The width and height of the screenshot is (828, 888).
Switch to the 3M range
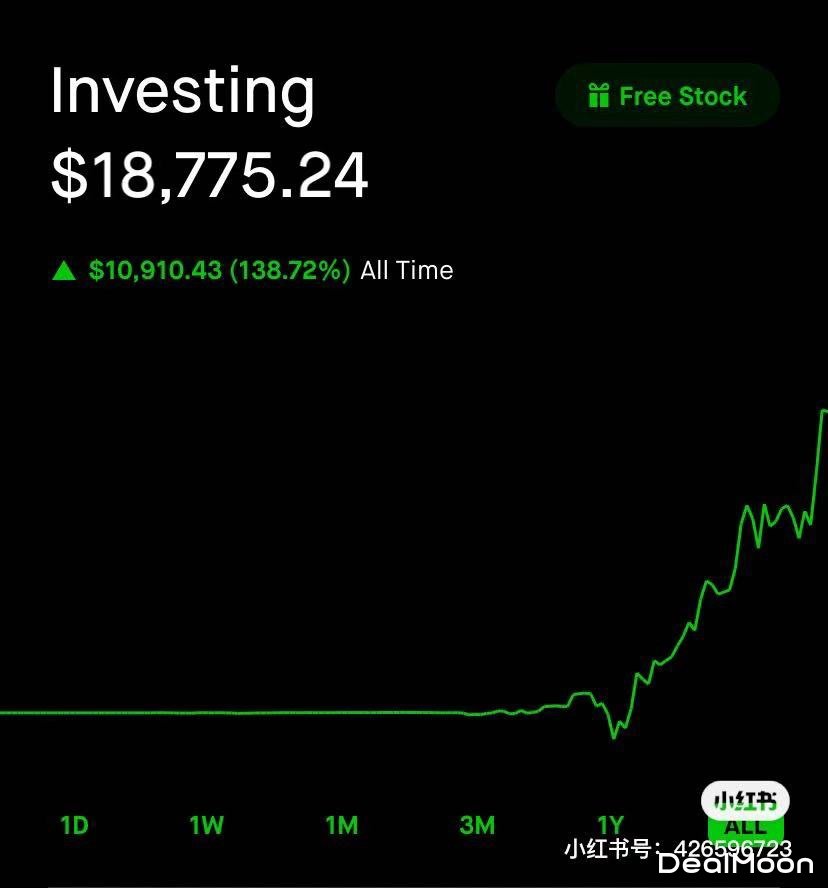click(477, 825)
